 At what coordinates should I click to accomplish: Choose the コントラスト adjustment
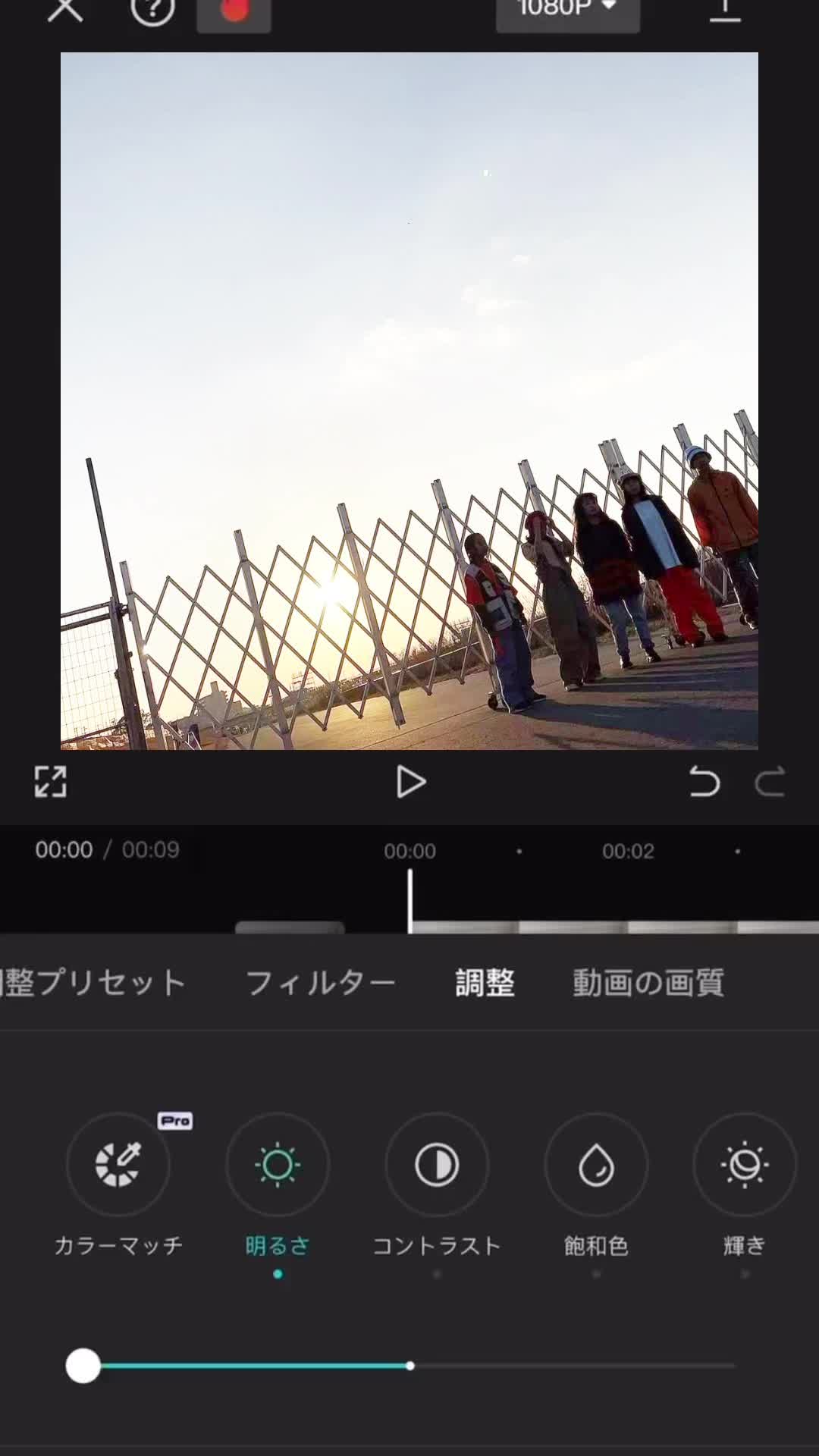coord(437,1165)
